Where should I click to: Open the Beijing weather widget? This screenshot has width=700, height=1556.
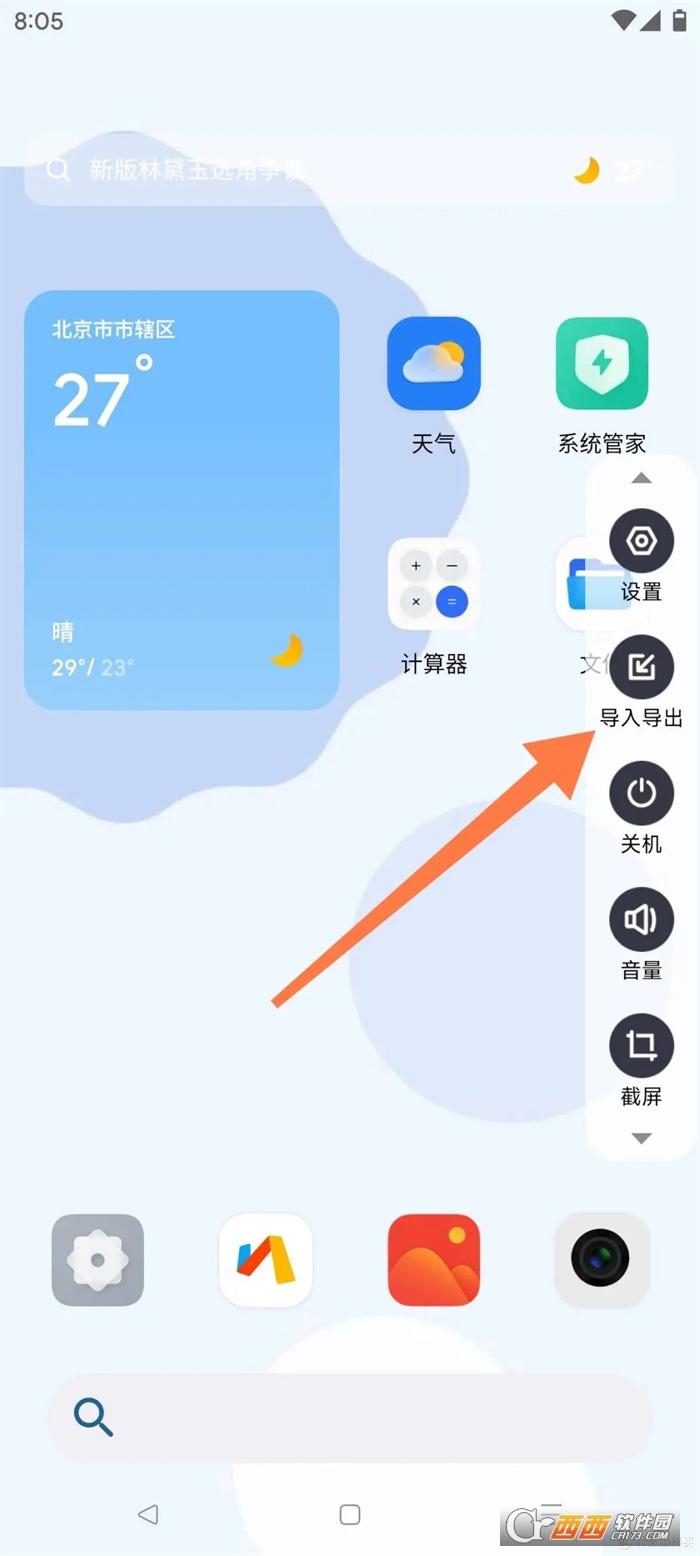(x=182, y=500)
